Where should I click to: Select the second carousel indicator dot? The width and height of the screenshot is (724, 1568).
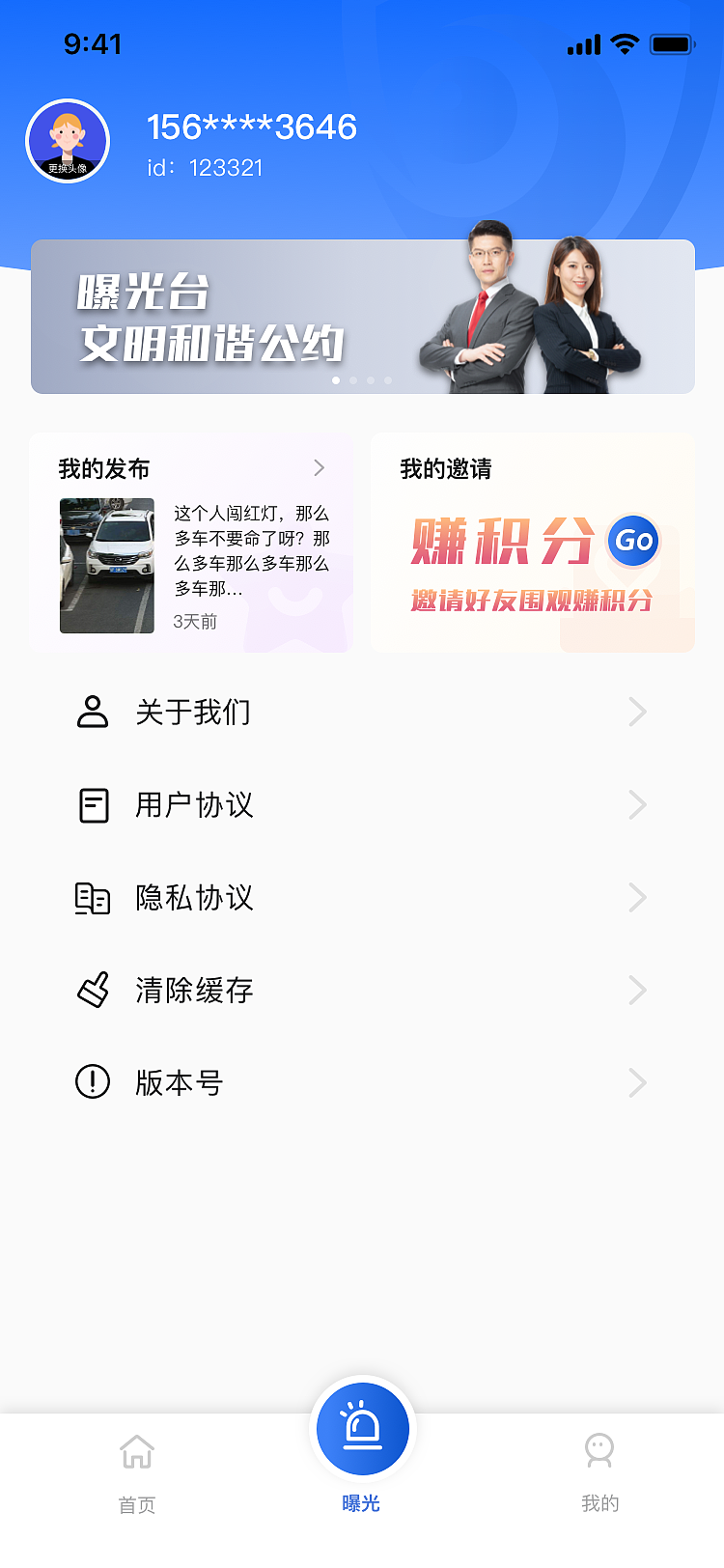pos(353,380)
